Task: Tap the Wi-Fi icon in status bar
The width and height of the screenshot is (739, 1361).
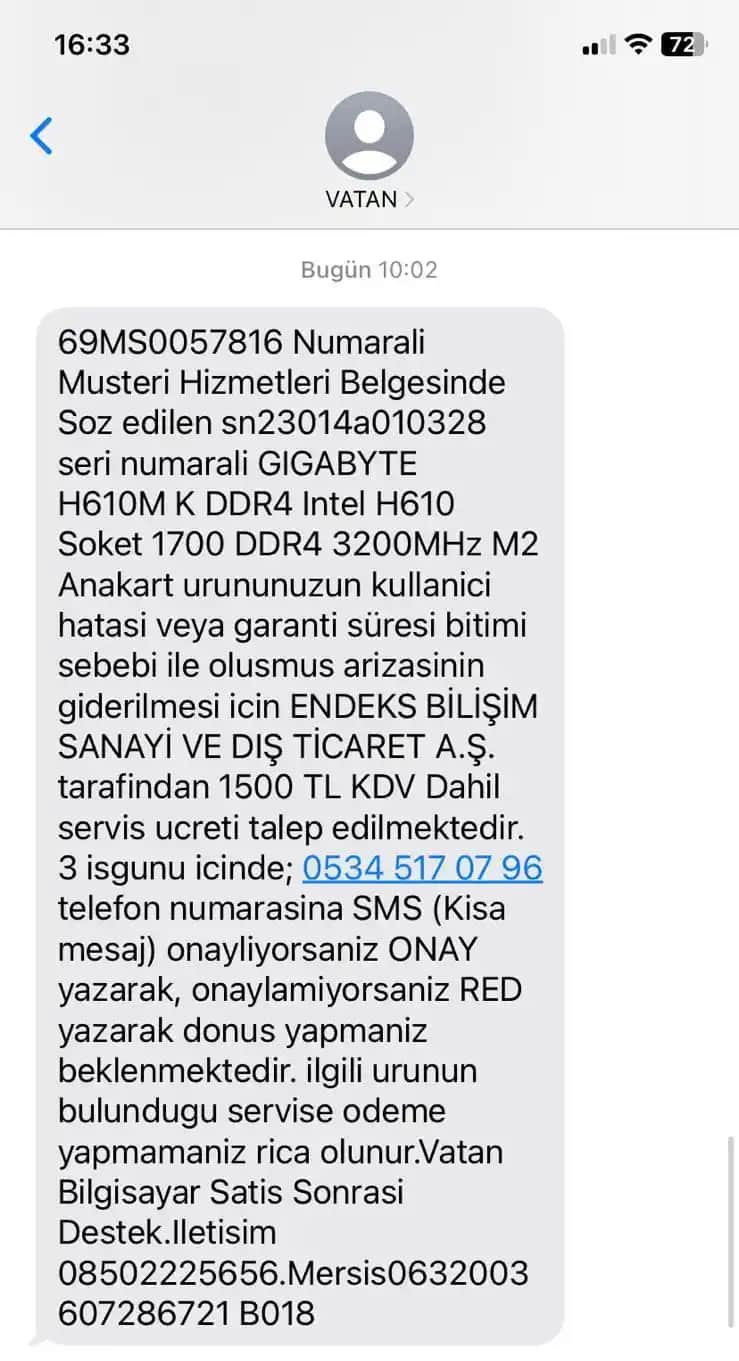Action: 638,44
